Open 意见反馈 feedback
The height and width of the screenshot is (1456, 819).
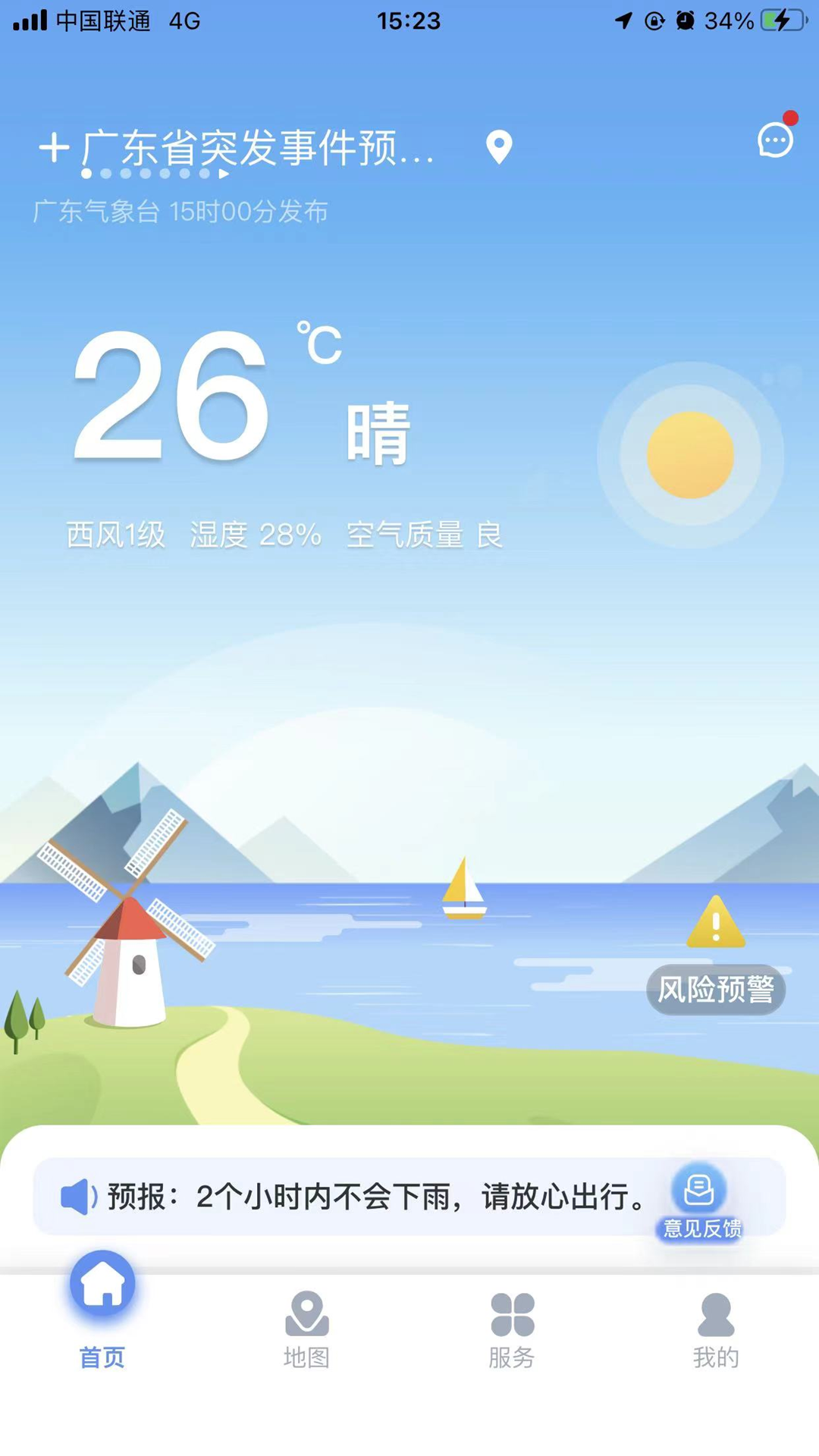(701, 1201)
